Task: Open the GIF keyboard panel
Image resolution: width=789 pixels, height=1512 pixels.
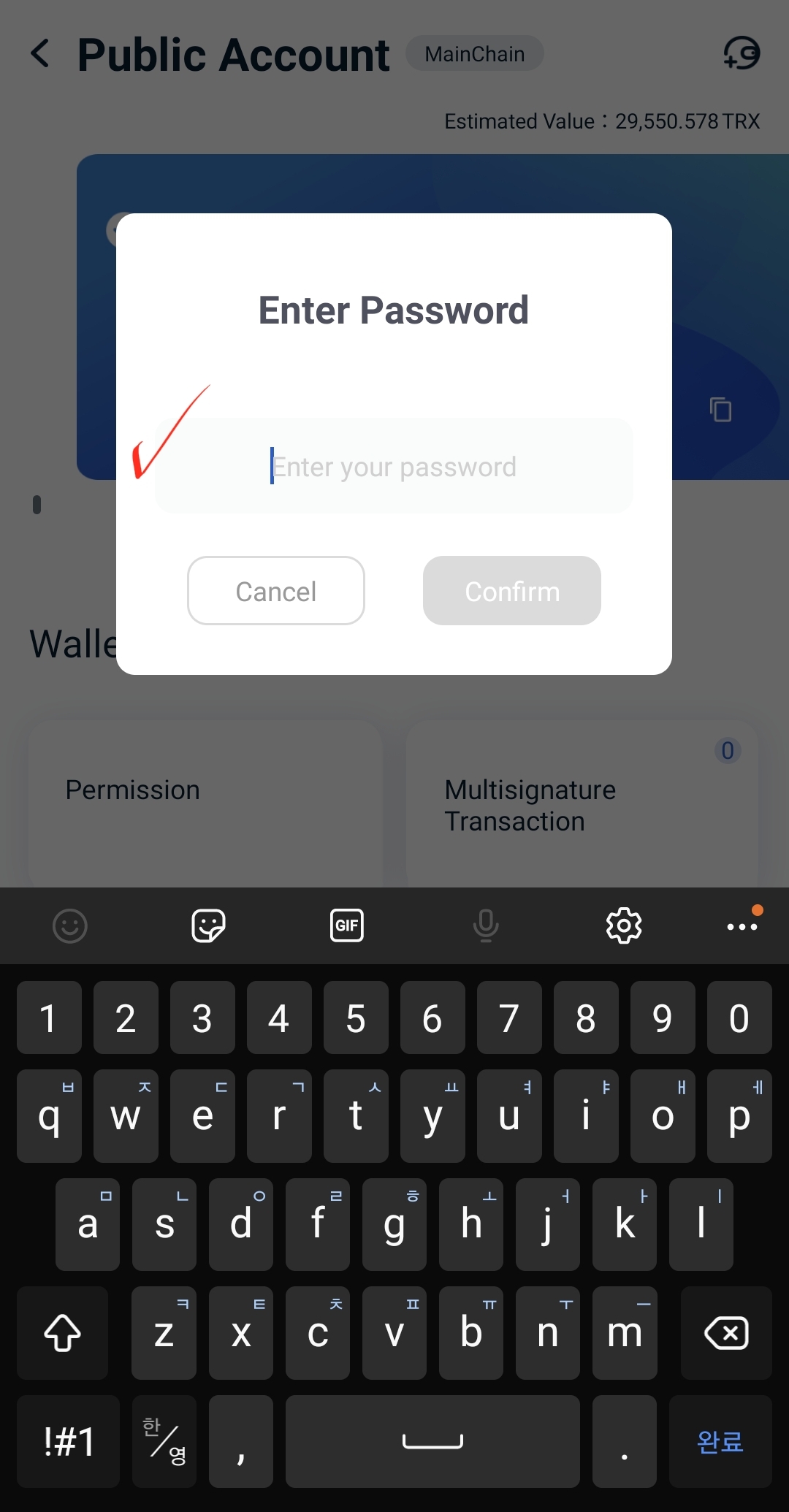Action: pos(347,926)
